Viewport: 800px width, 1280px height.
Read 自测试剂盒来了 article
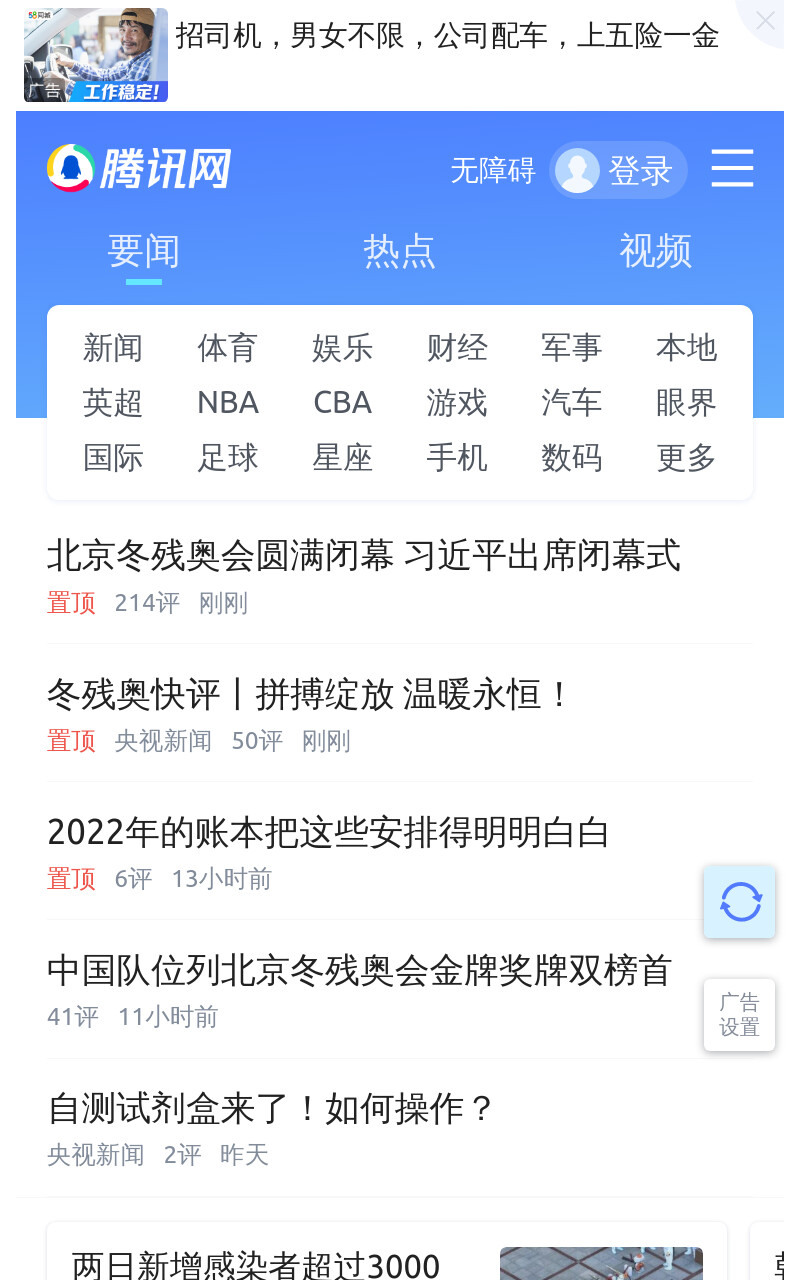click(271, 1108)
